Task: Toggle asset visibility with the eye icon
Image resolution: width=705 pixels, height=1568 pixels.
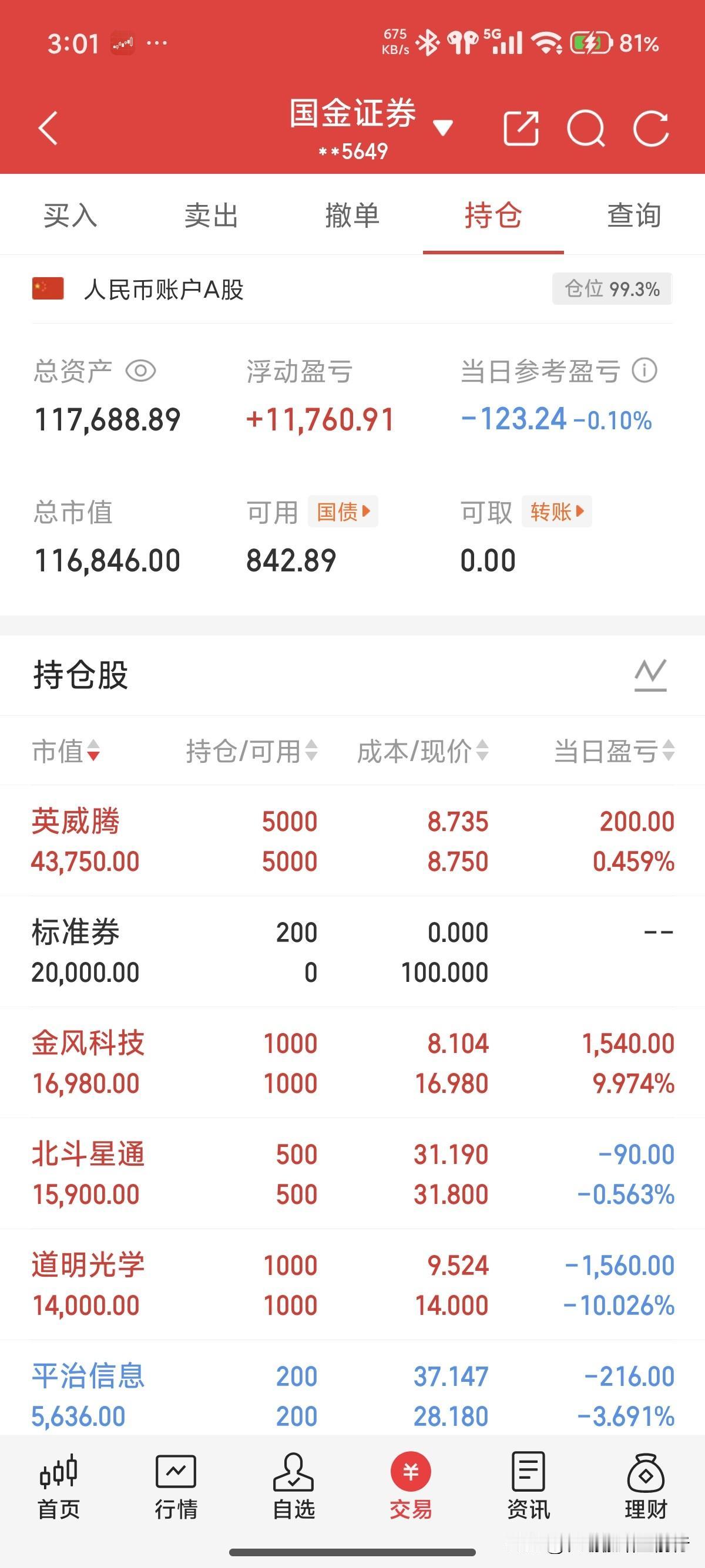Action: 142,371
